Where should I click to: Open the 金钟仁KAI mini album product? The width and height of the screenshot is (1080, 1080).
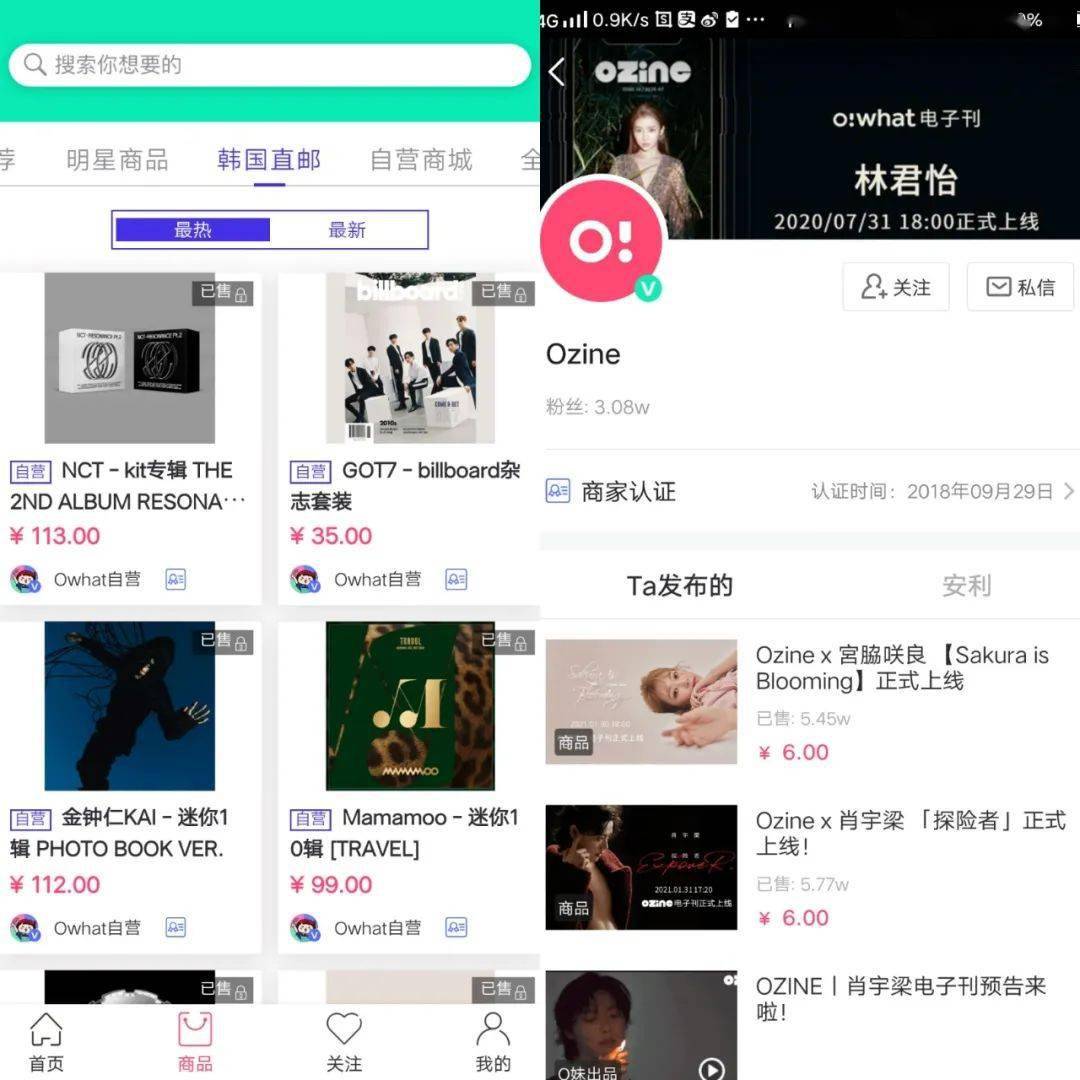pyautogui.click(x=130, y=785)
